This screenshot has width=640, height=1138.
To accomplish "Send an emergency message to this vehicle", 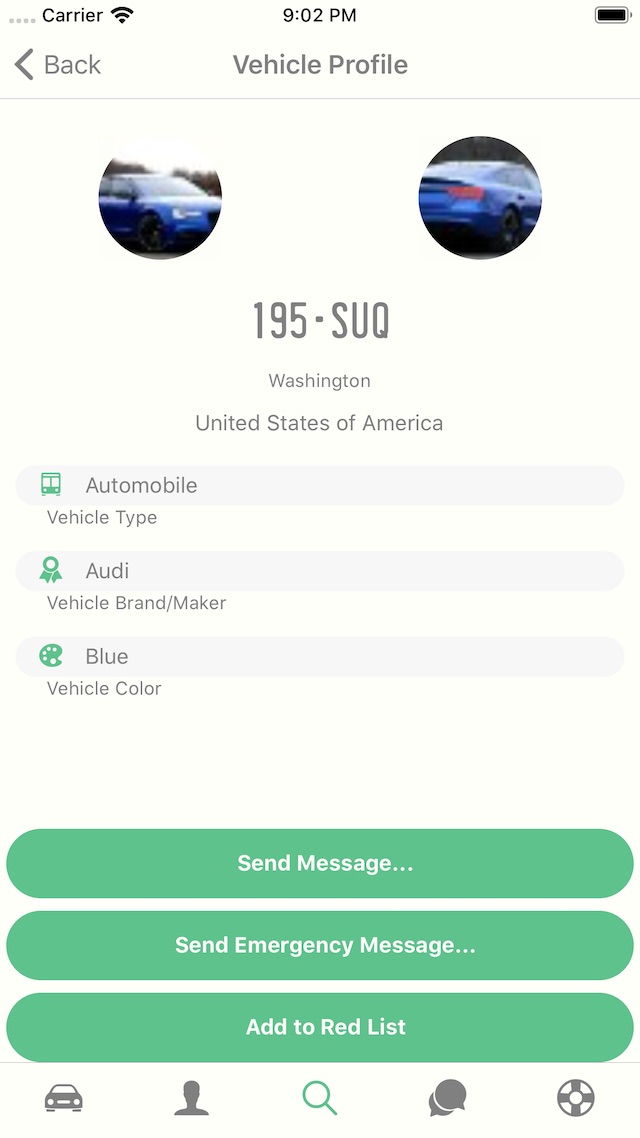I will [320, 945].
